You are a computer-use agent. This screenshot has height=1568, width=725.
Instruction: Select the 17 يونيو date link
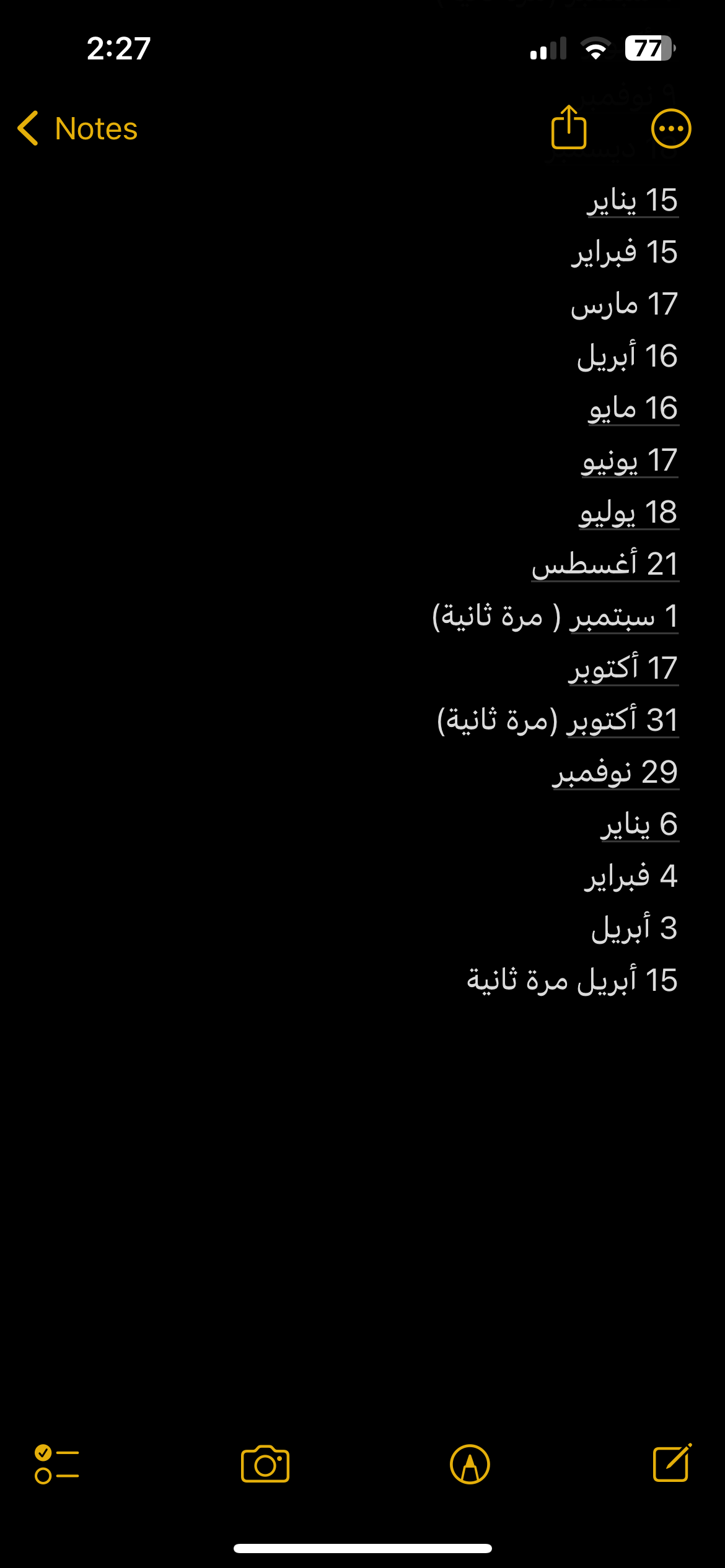(630, 461)
